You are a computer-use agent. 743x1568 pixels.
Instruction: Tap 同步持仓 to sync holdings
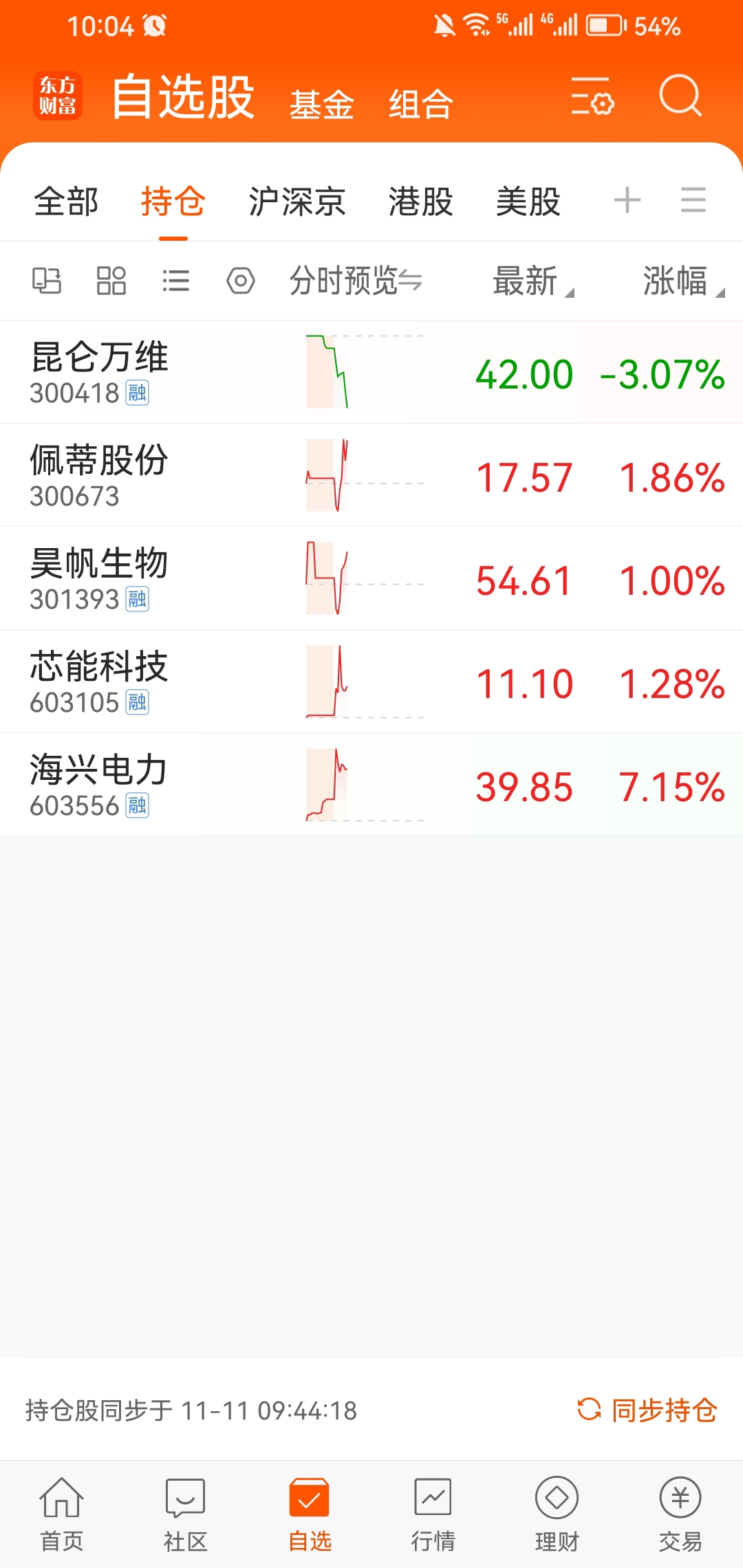647,1410
